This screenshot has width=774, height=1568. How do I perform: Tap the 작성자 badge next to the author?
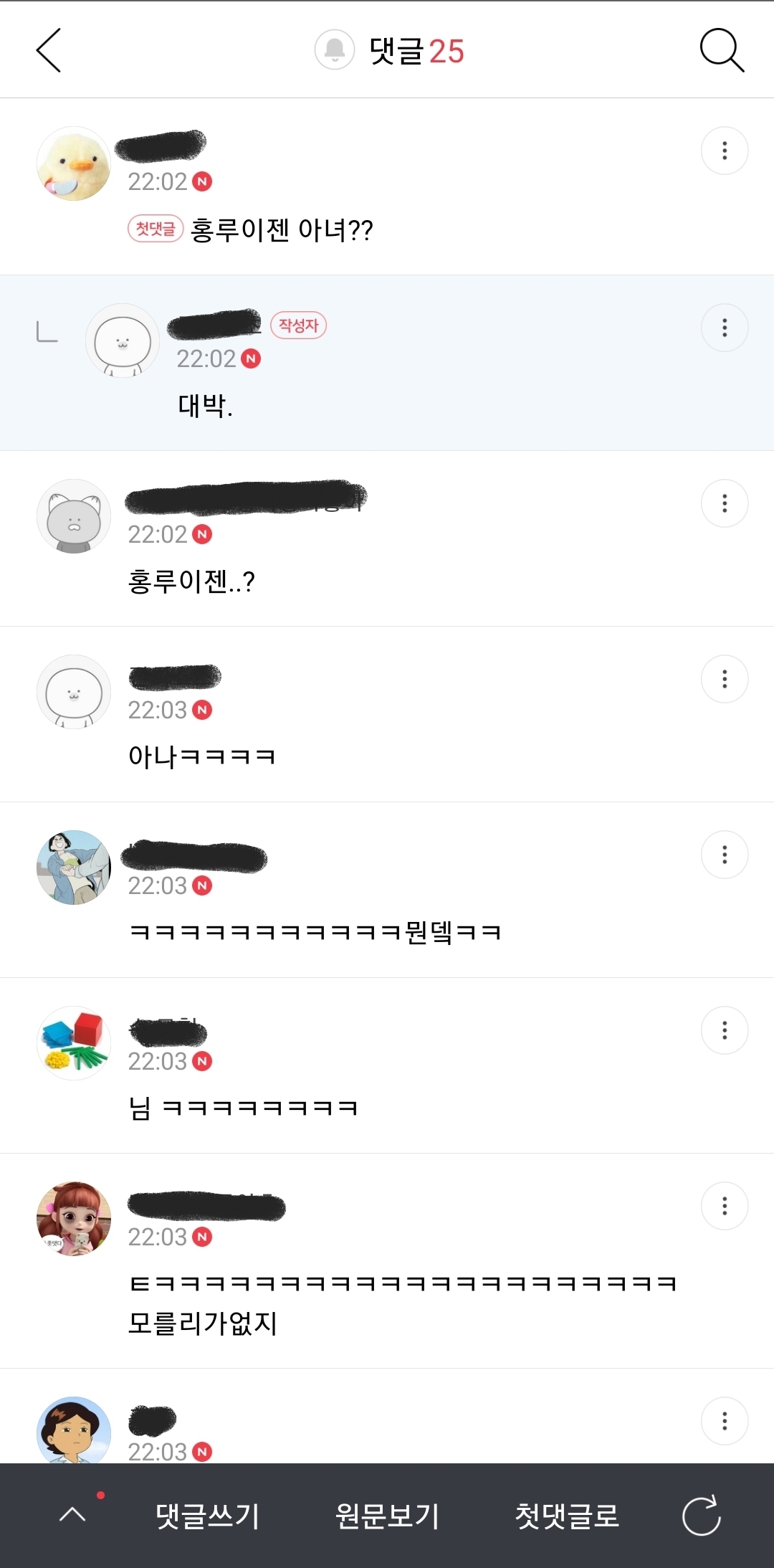(299, 325)
